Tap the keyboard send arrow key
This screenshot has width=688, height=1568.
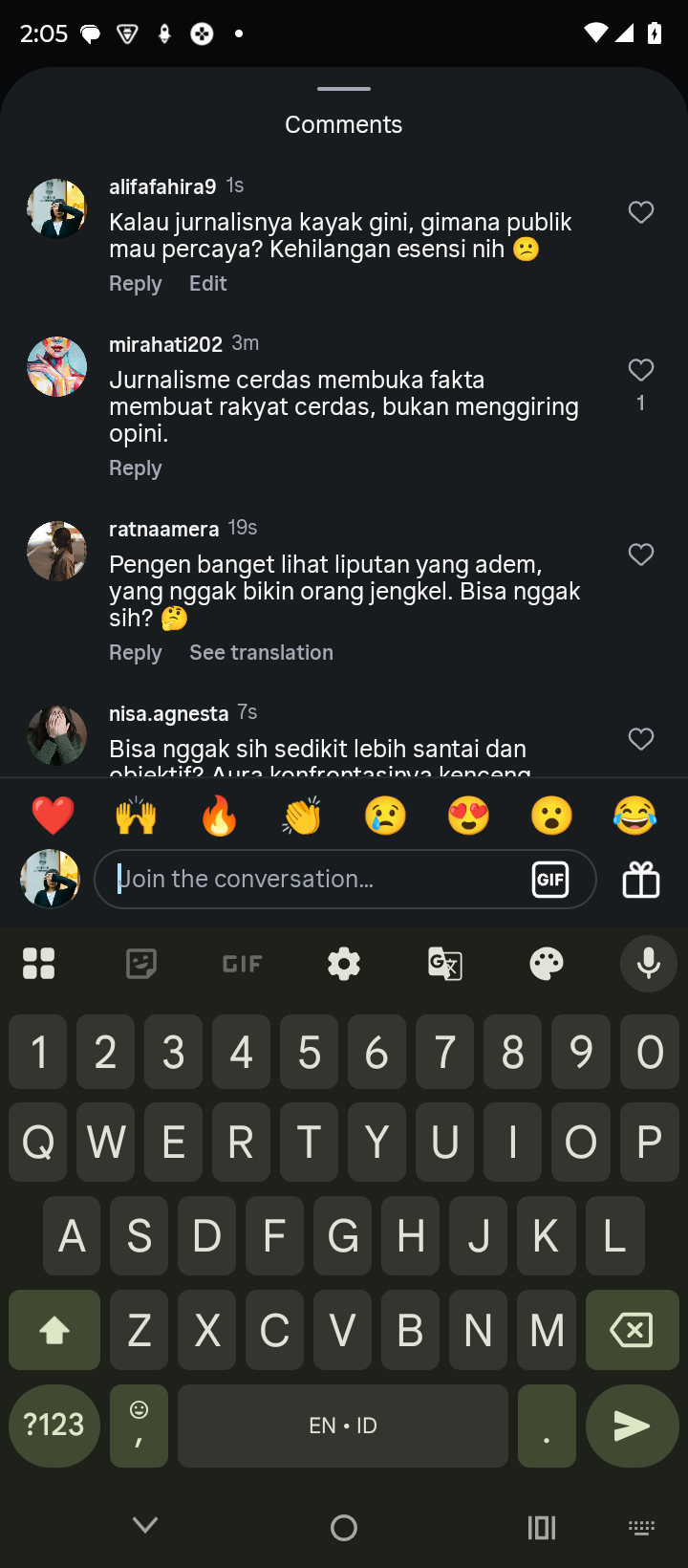coord(632,1426)
